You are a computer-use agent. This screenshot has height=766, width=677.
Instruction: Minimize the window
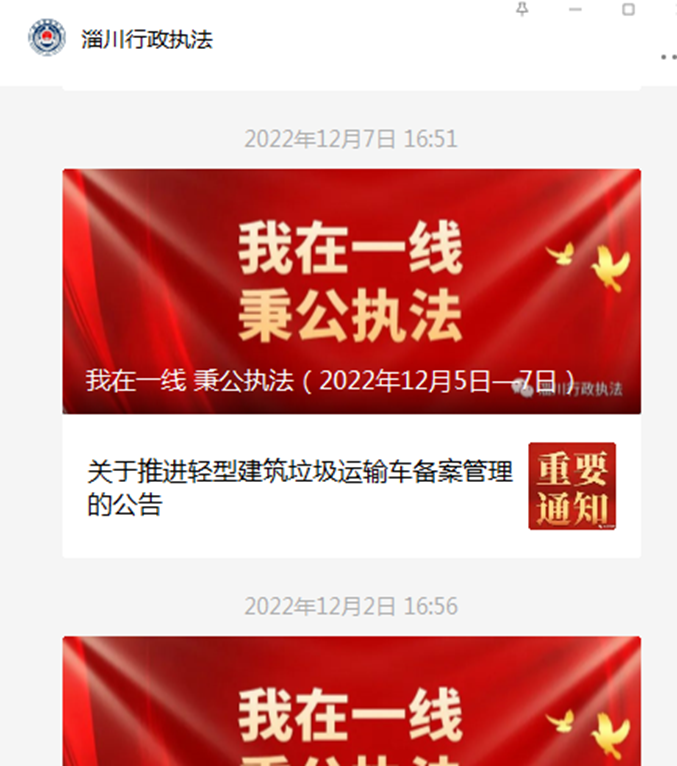(575, 9)
